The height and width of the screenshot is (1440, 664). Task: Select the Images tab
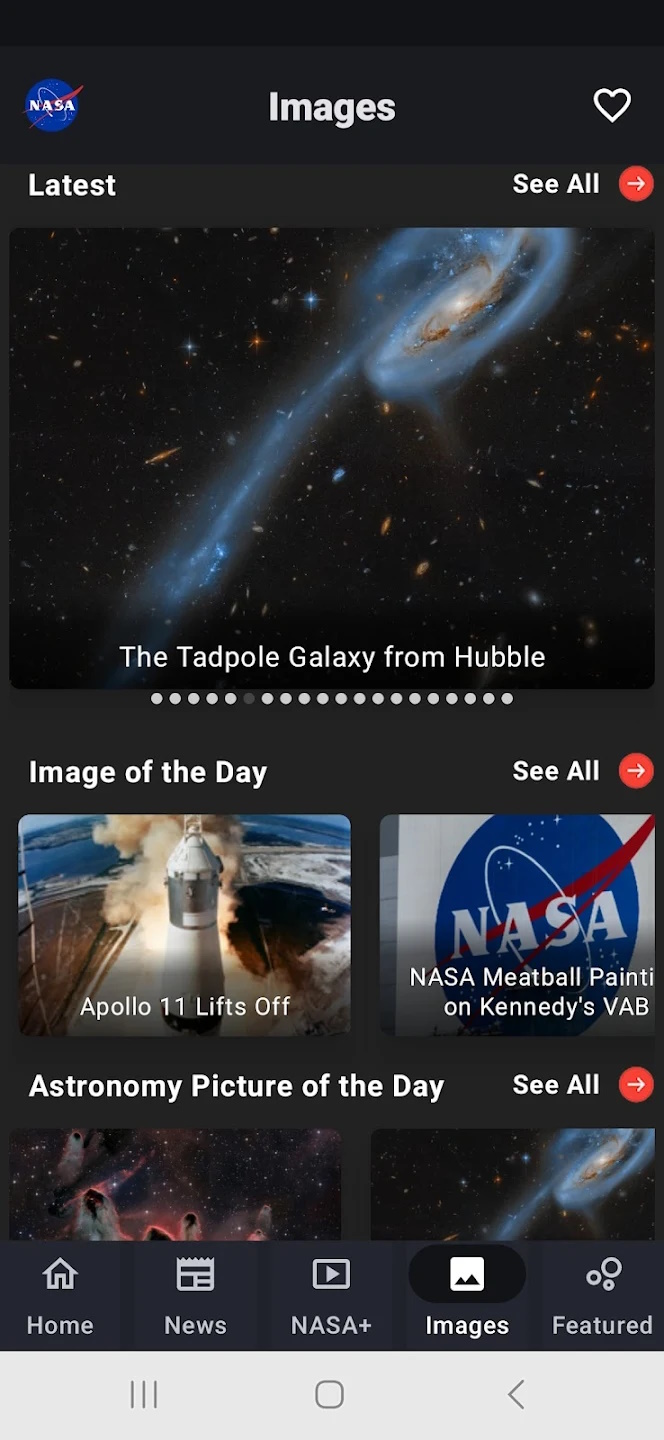(467, 1296)
